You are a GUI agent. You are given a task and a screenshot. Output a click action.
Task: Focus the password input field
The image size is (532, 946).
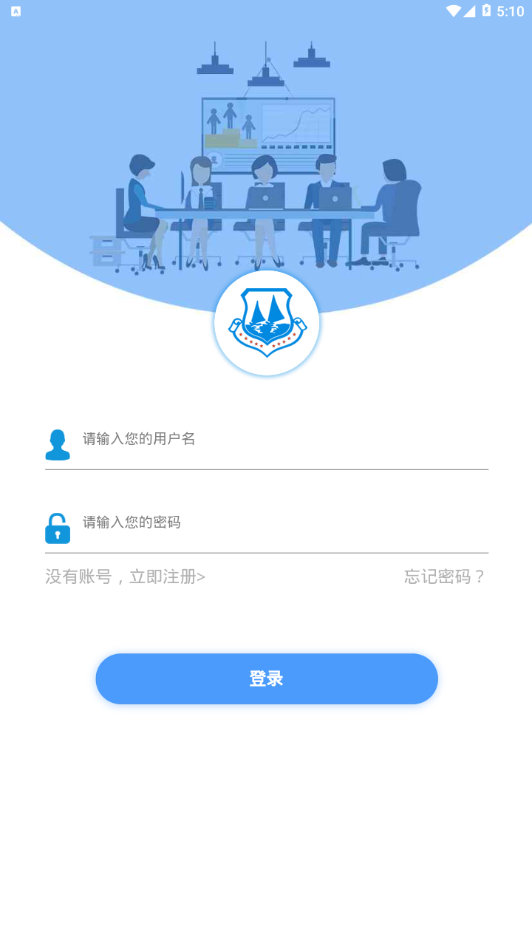coord(285,522)
